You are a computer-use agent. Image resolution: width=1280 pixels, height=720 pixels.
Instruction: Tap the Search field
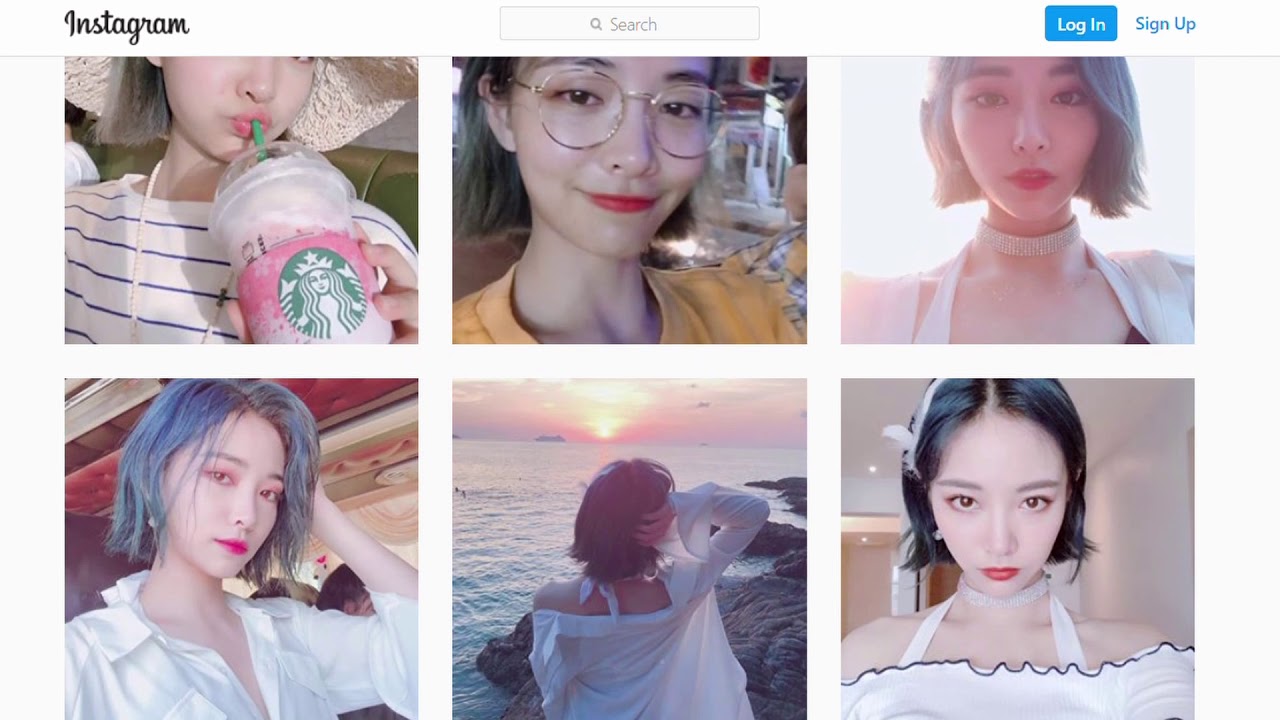pos(629,24)
